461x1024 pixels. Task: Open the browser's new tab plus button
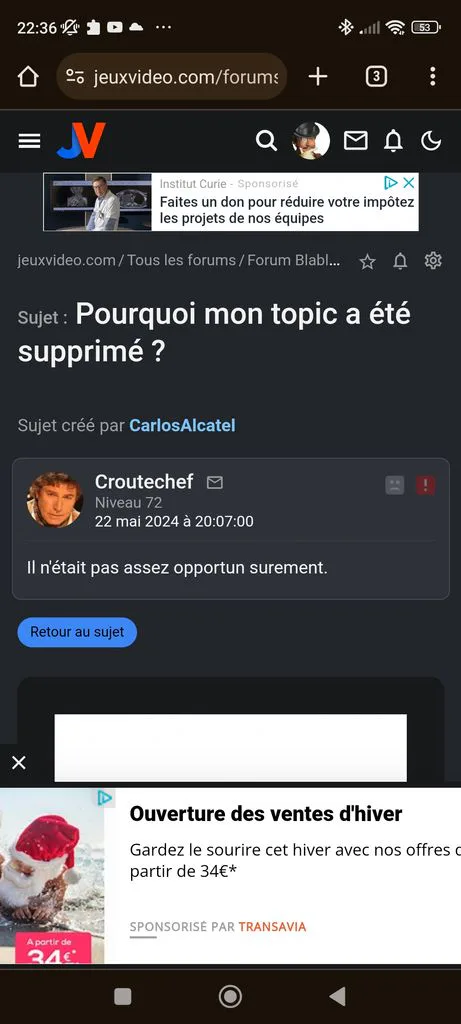coord(318,77)
